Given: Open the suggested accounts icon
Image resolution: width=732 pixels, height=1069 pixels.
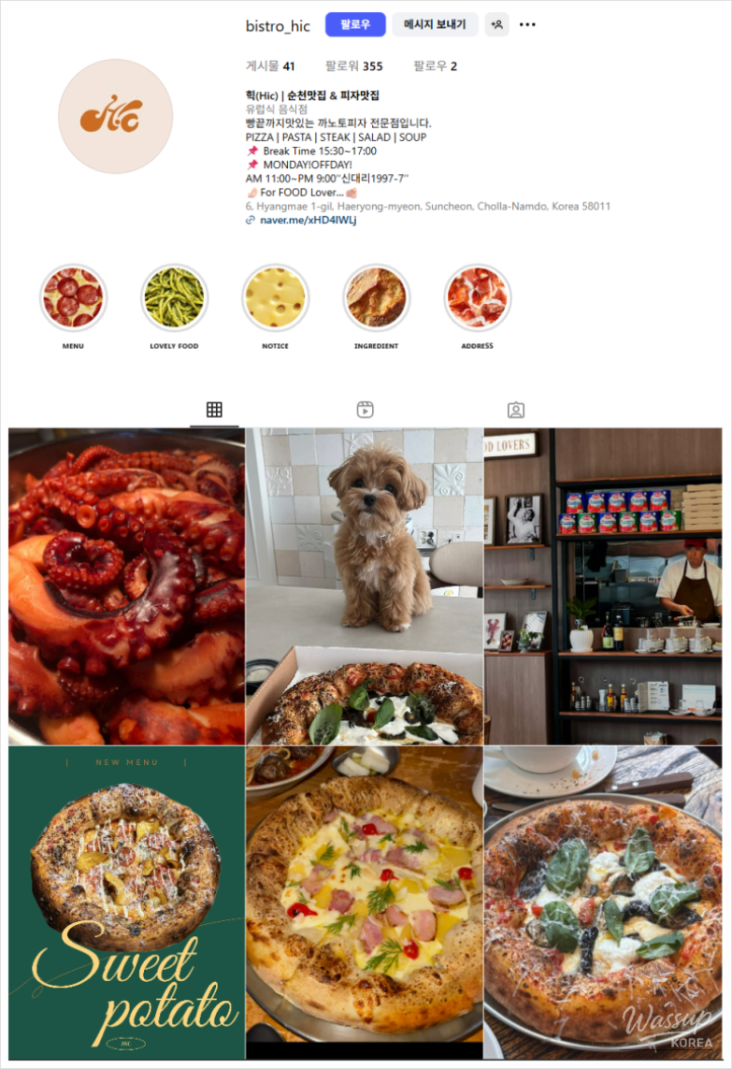Looking at the screenshot, I should click(x=497, y=25).
